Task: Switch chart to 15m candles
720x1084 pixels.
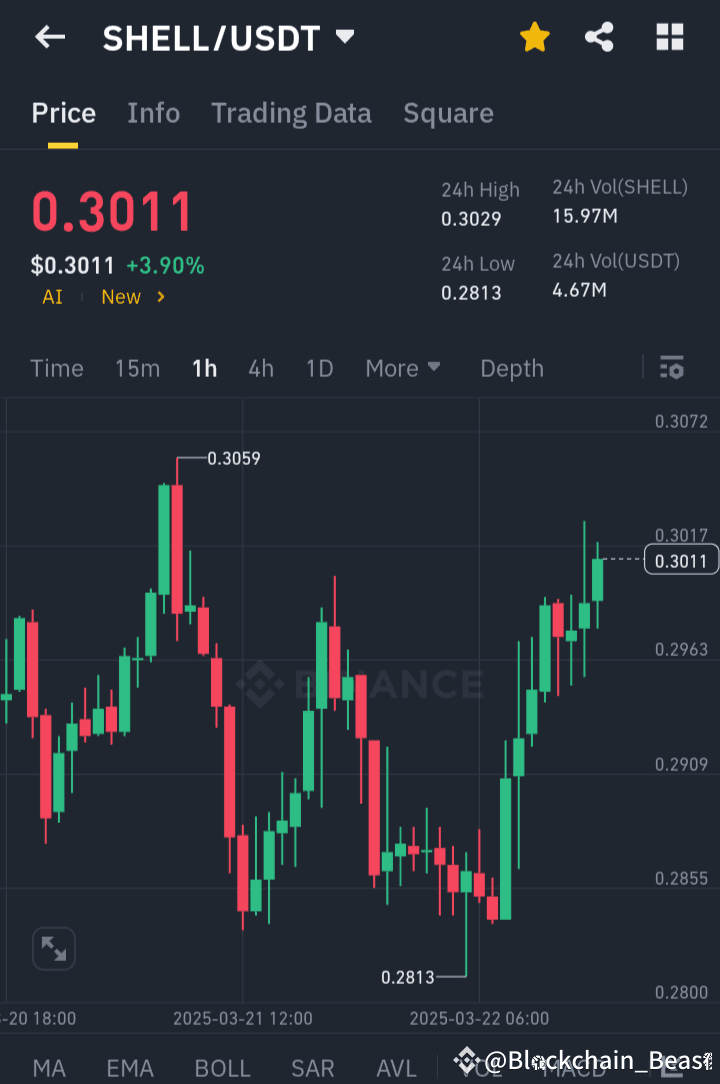Action: 137,368
